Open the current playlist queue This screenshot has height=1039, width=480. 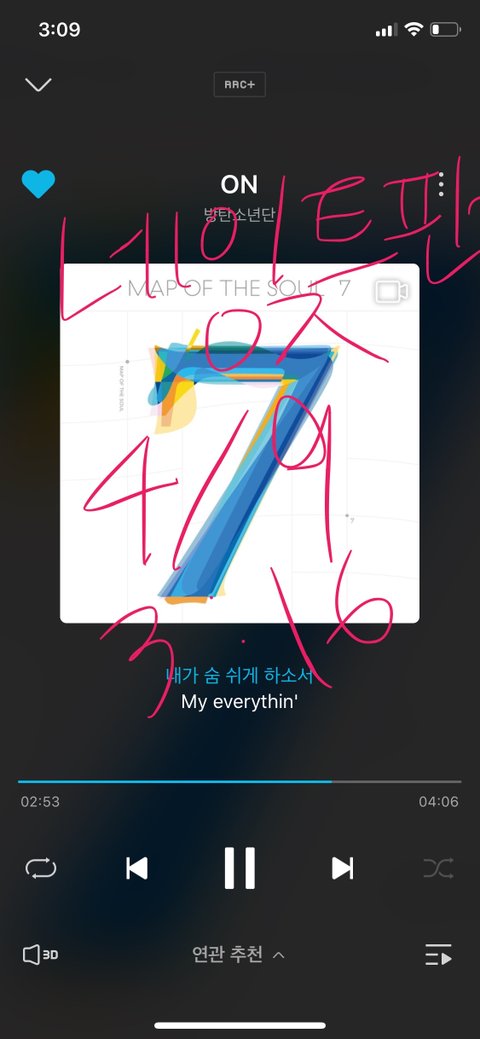tap(438, 955)
